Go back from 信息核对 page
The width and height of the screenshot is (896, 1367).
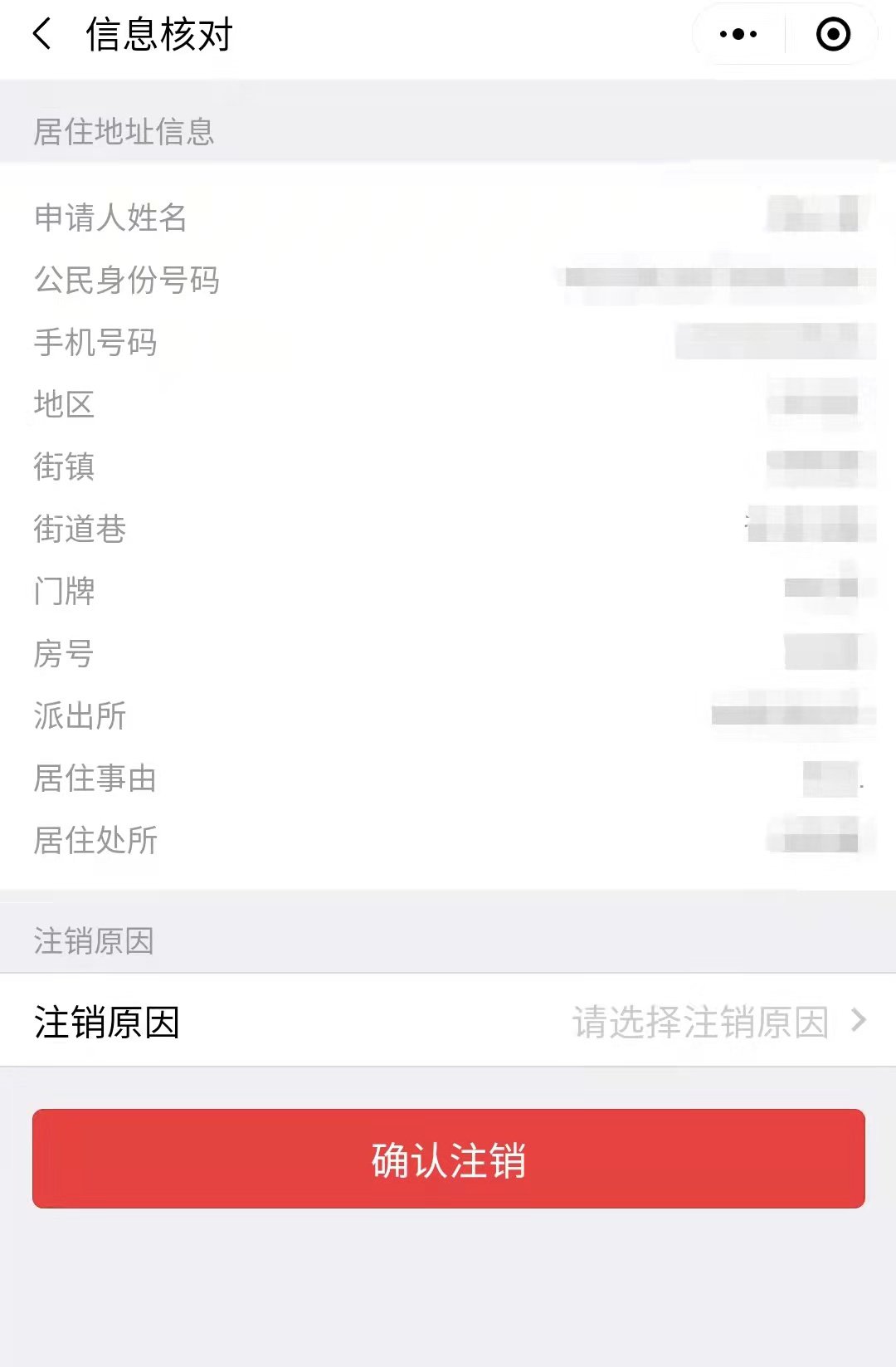pos(41,35)
